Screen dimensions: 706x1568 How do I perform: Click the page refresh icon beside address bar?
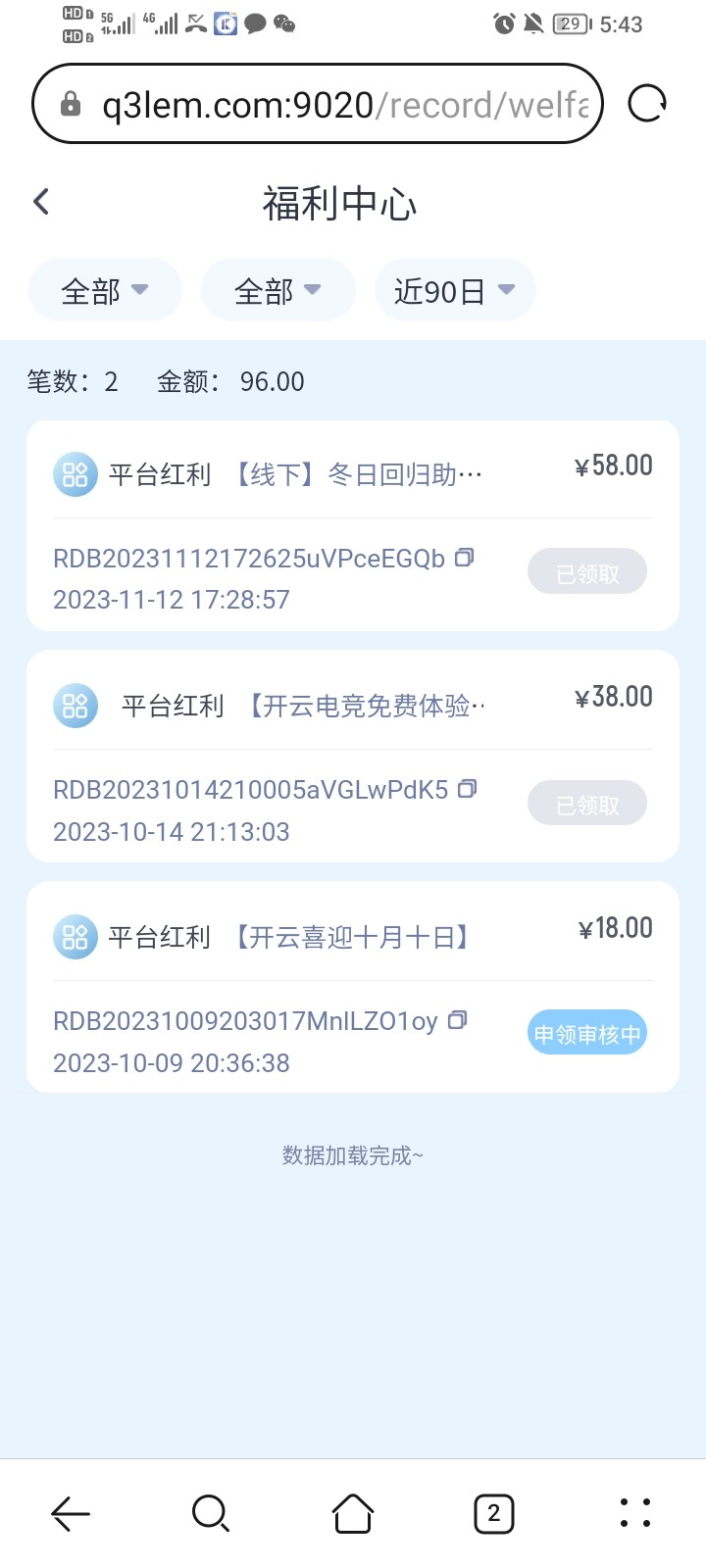[646, 103]
